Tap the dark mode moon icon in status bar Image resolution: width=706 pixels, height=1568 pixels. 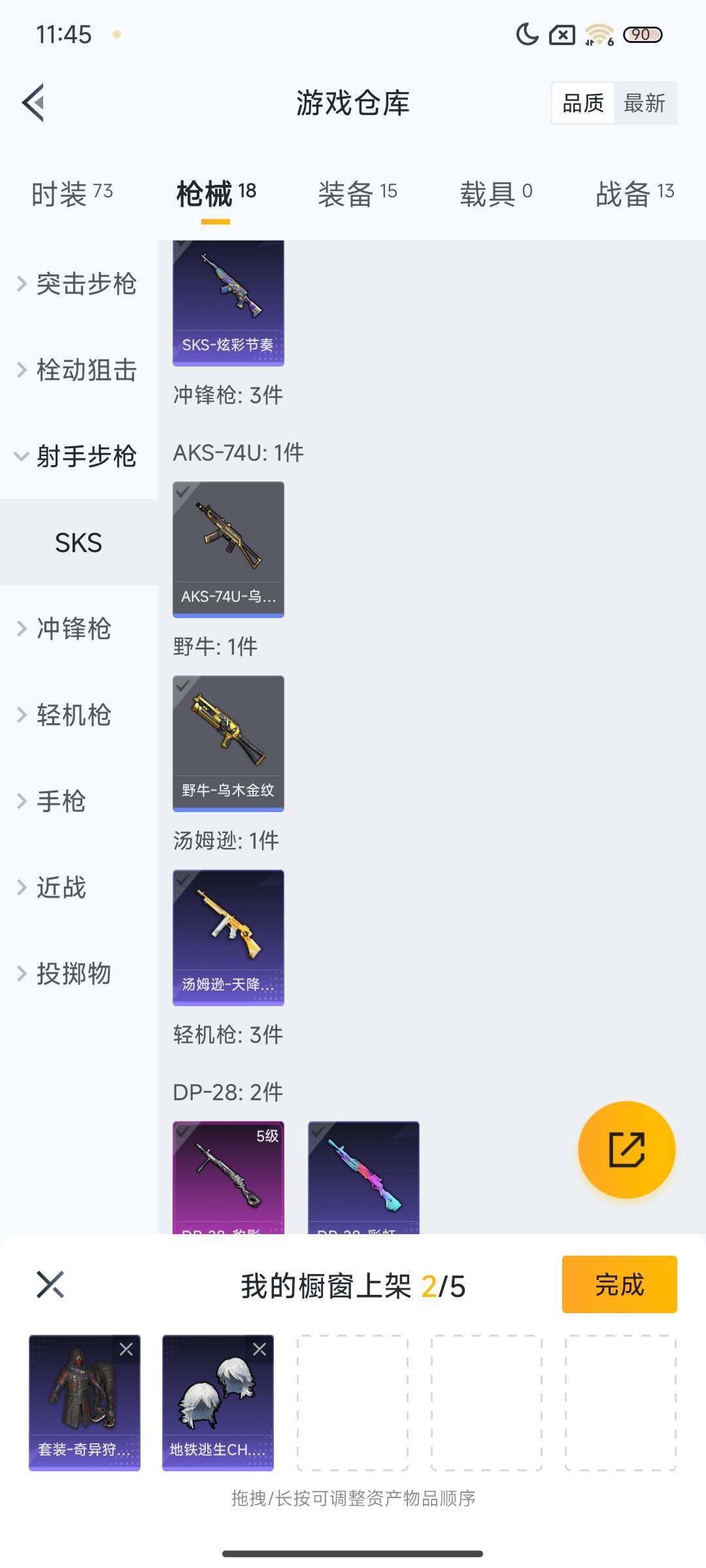527,33
